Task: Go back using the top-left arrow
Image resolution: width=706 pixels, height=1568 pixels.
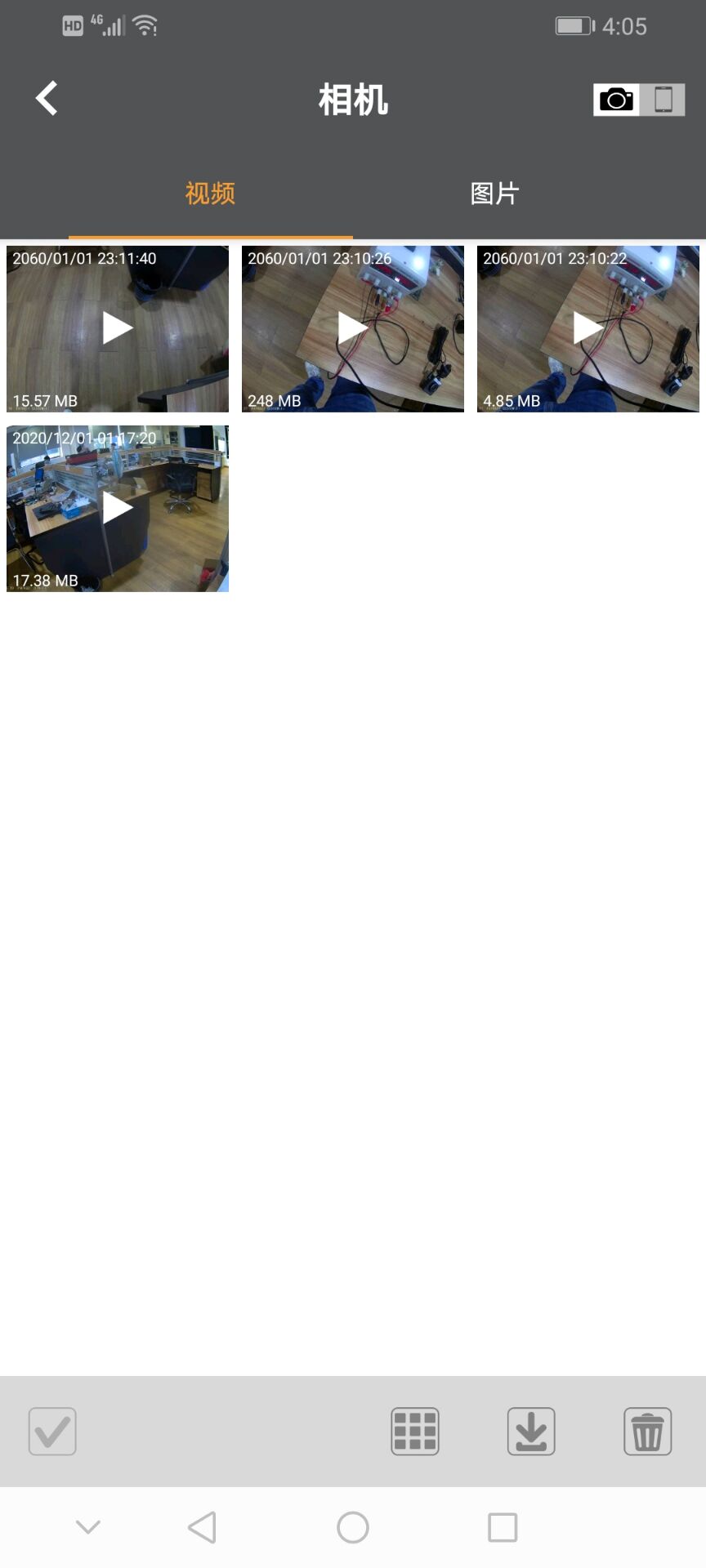Action: 47,99
